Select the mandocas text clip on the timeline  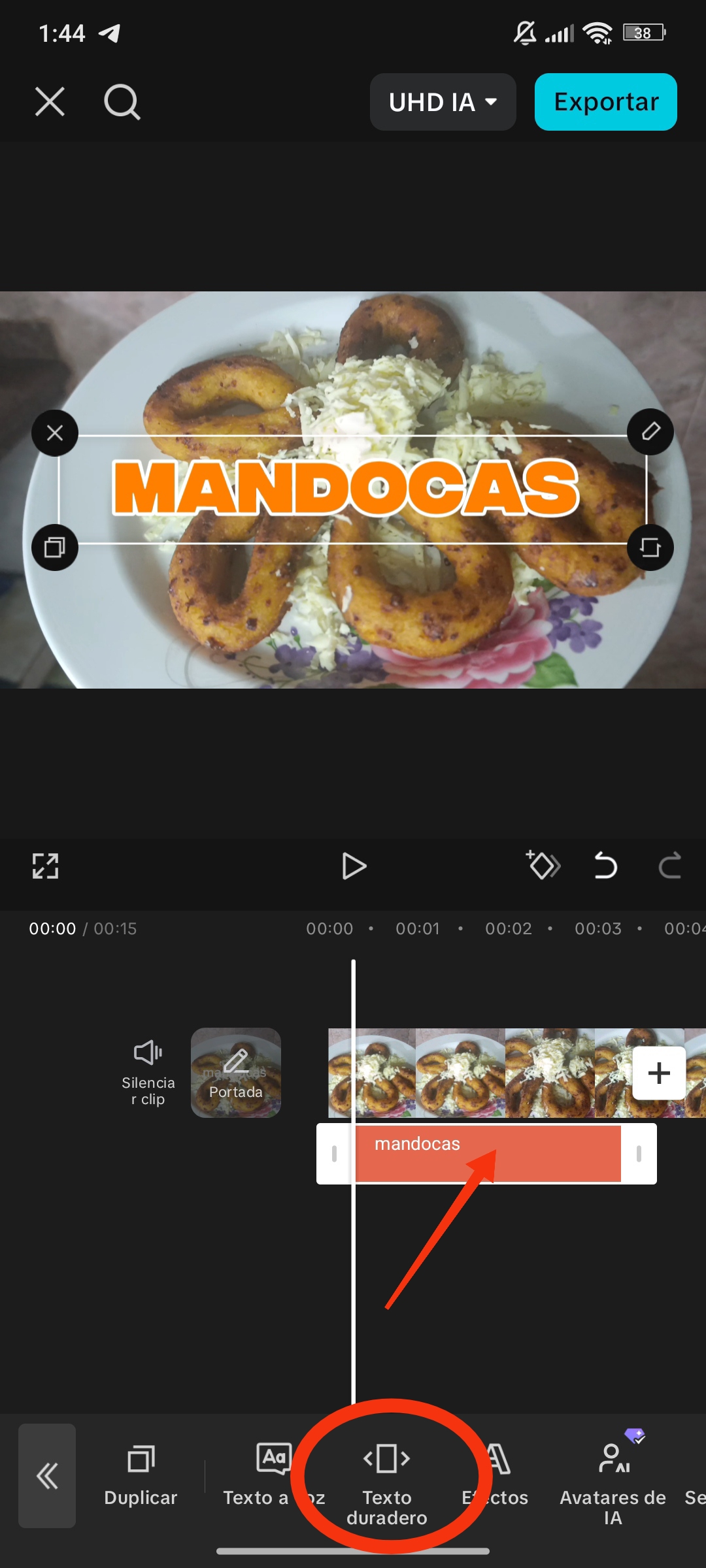487,1153
